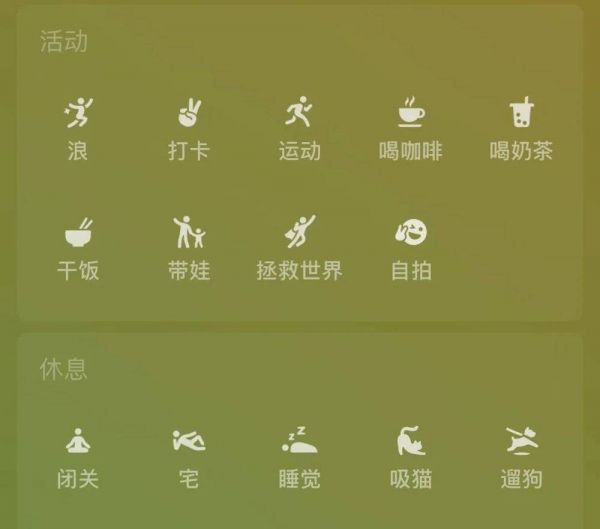Screen dimensions: 600x529
Task: Select the 遛狗 dog walking status
Action: pos(521,456)
